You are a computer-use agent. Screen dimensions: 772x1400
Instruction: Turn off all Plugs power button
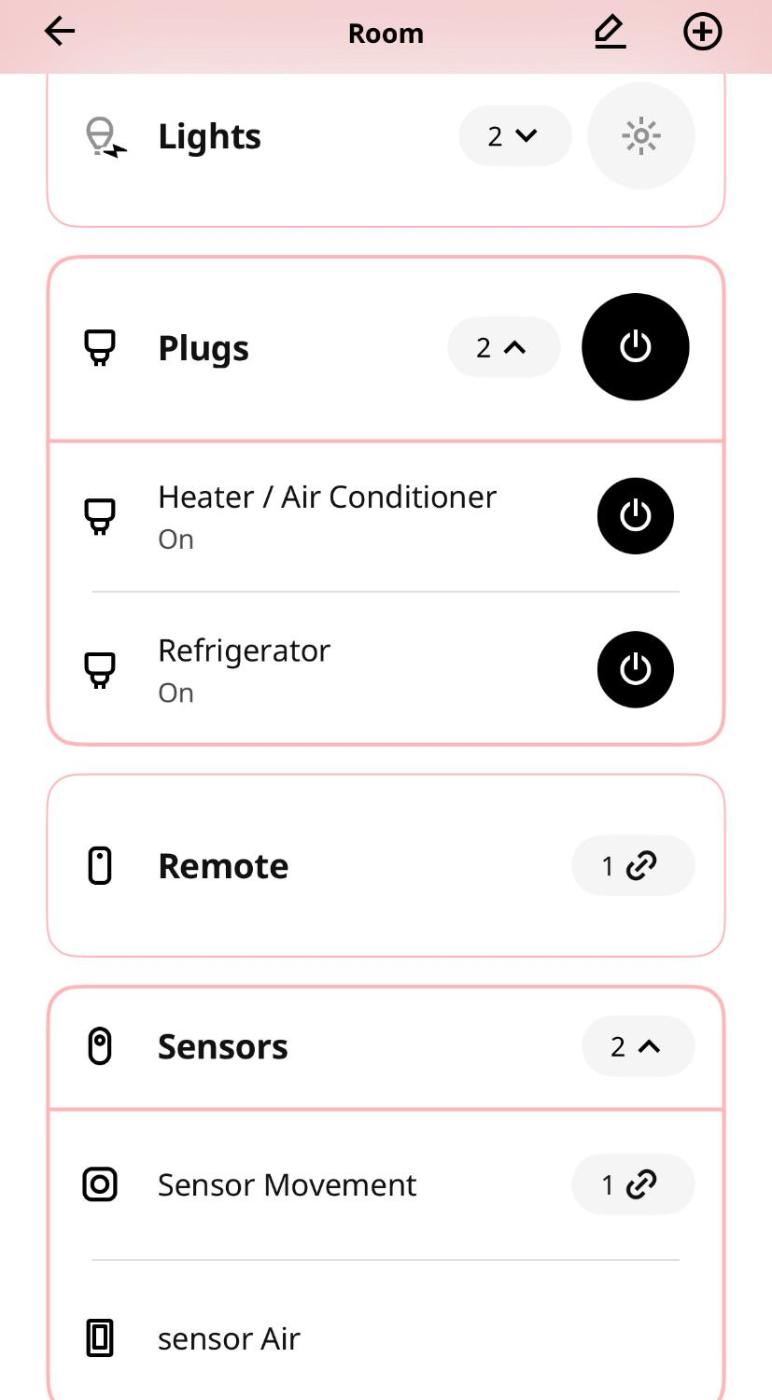click(635, 347)
